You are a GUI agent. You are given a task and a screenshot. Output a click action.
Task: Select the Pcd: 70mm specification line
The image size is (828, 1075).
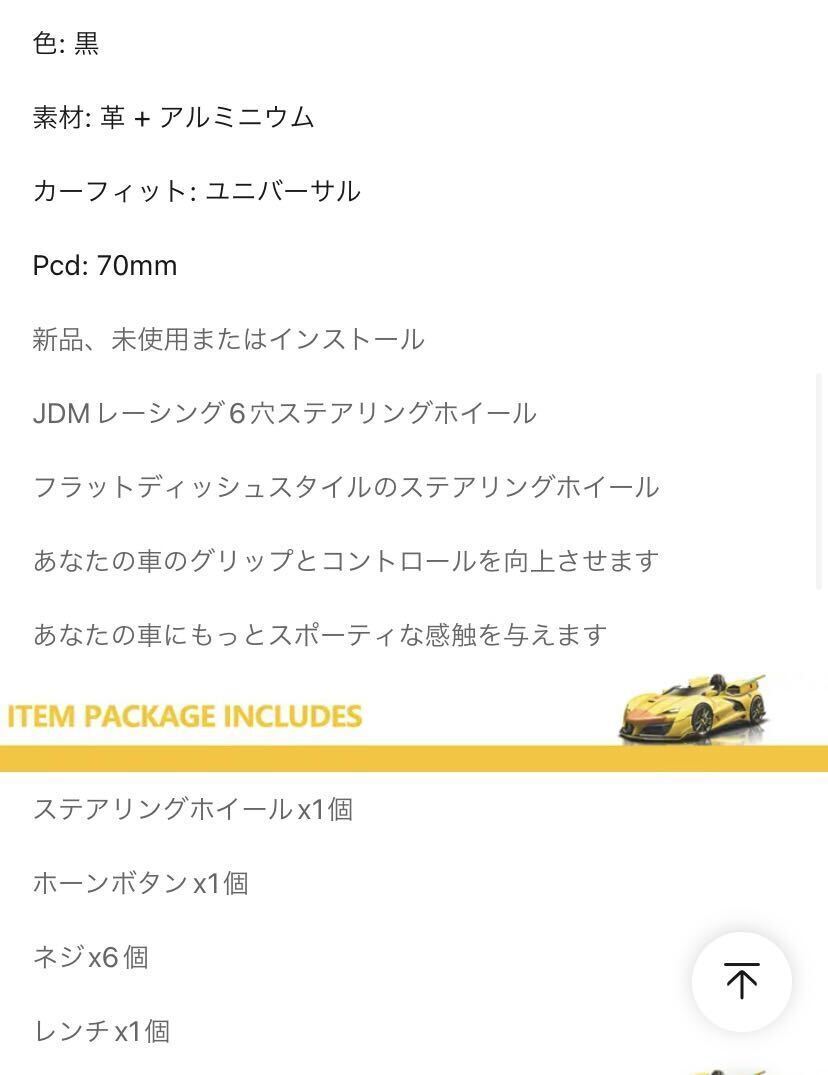pyautogui.click(x=104, y=265)
